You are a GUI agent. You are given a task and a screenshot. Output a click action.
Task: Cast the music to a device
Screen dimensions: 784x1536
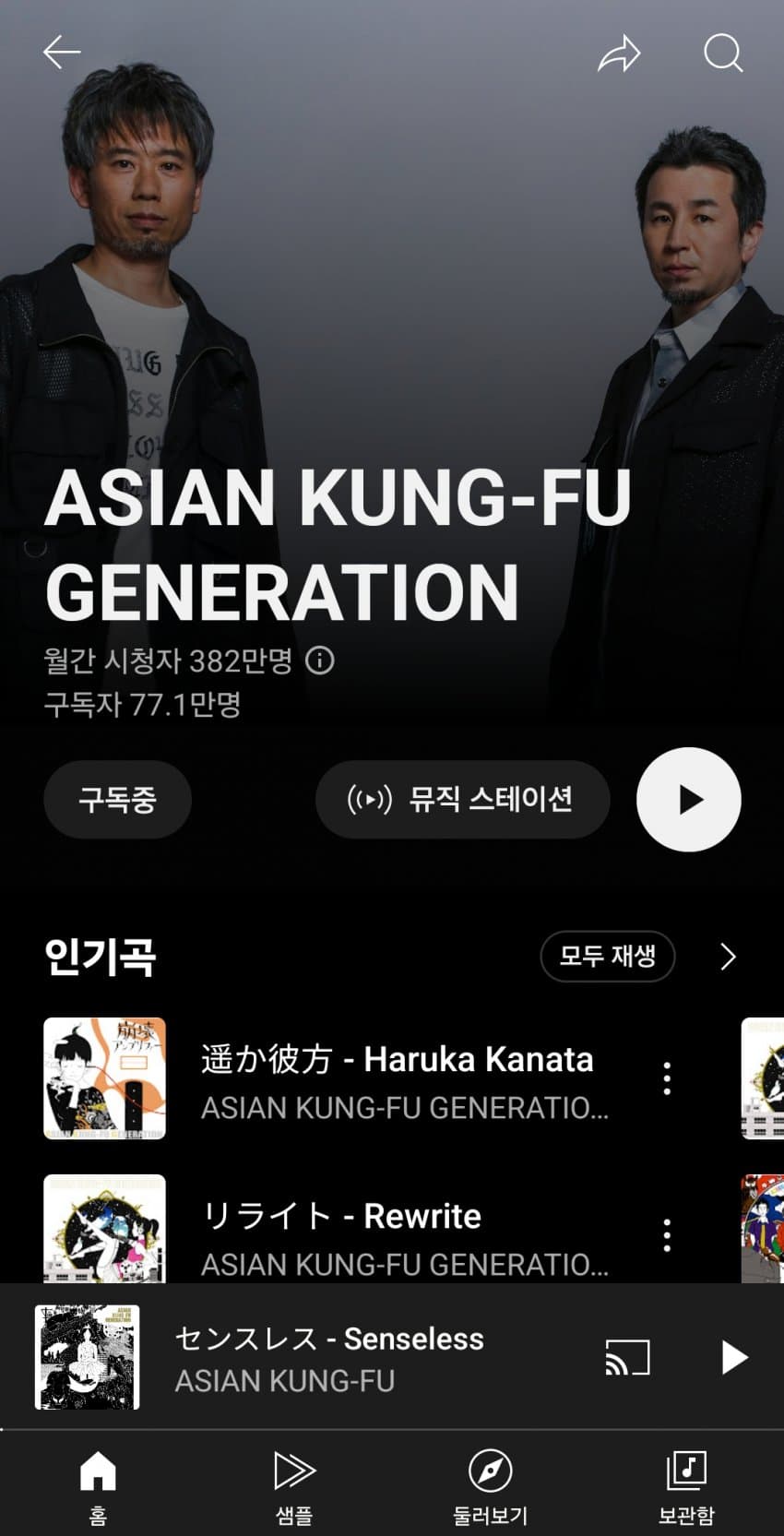point(627,1357)
